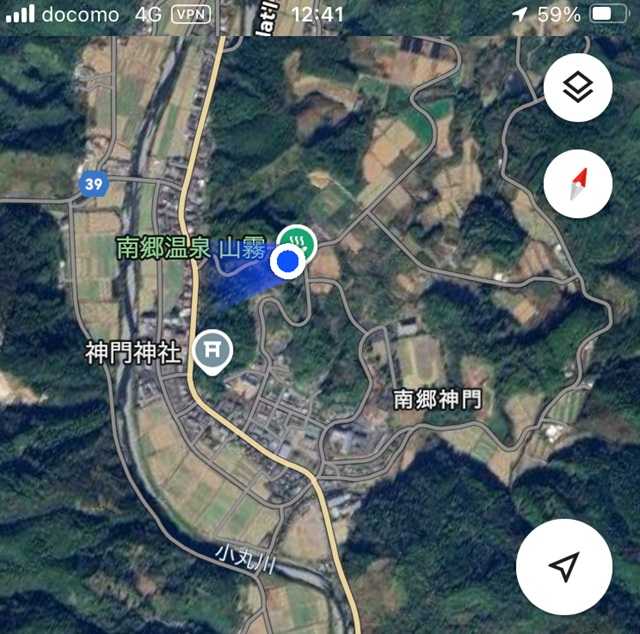The image size is (640, 634).
Task: Open the map layers button
Action: pyautogui.click(x=578, y=87)
